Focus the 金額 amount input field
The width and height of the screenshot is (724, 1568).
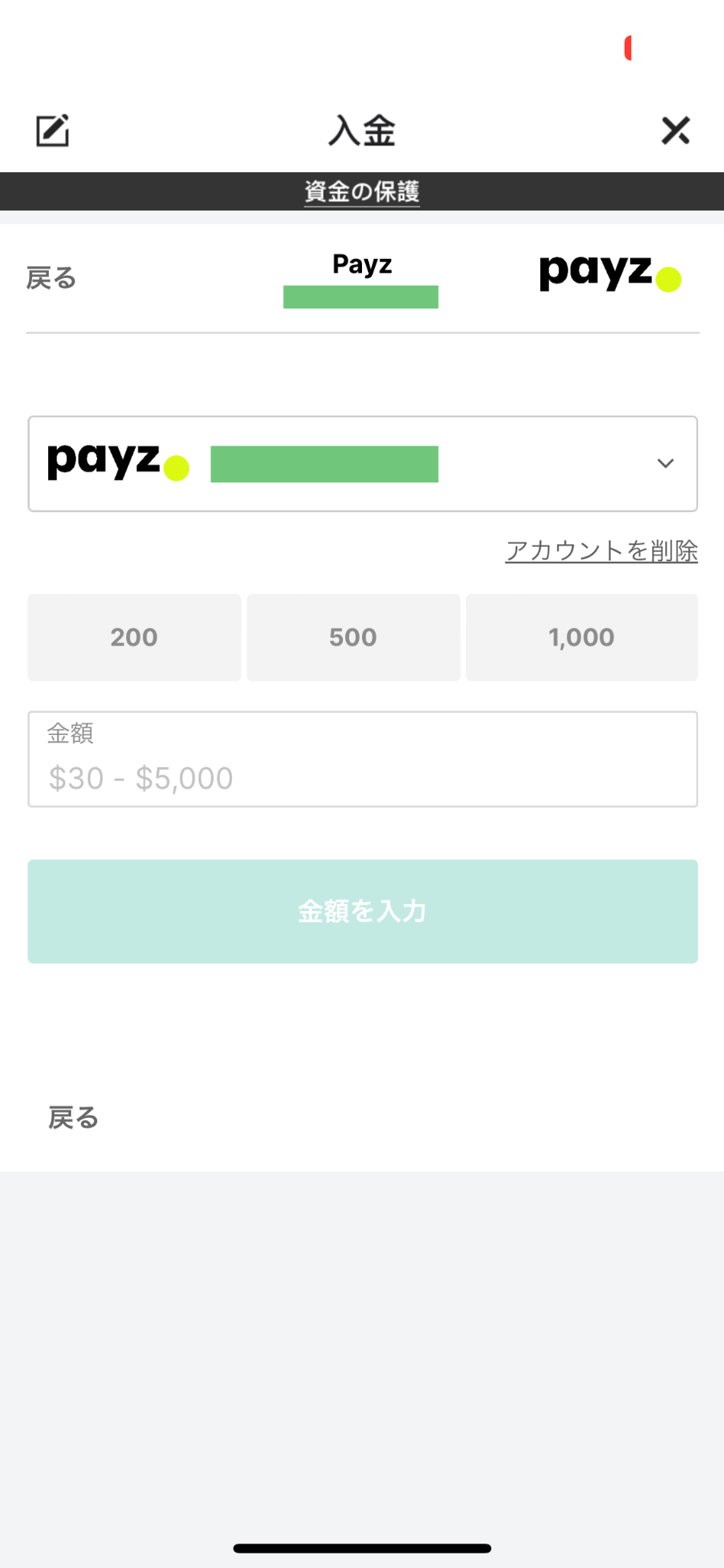coord(363,759)
